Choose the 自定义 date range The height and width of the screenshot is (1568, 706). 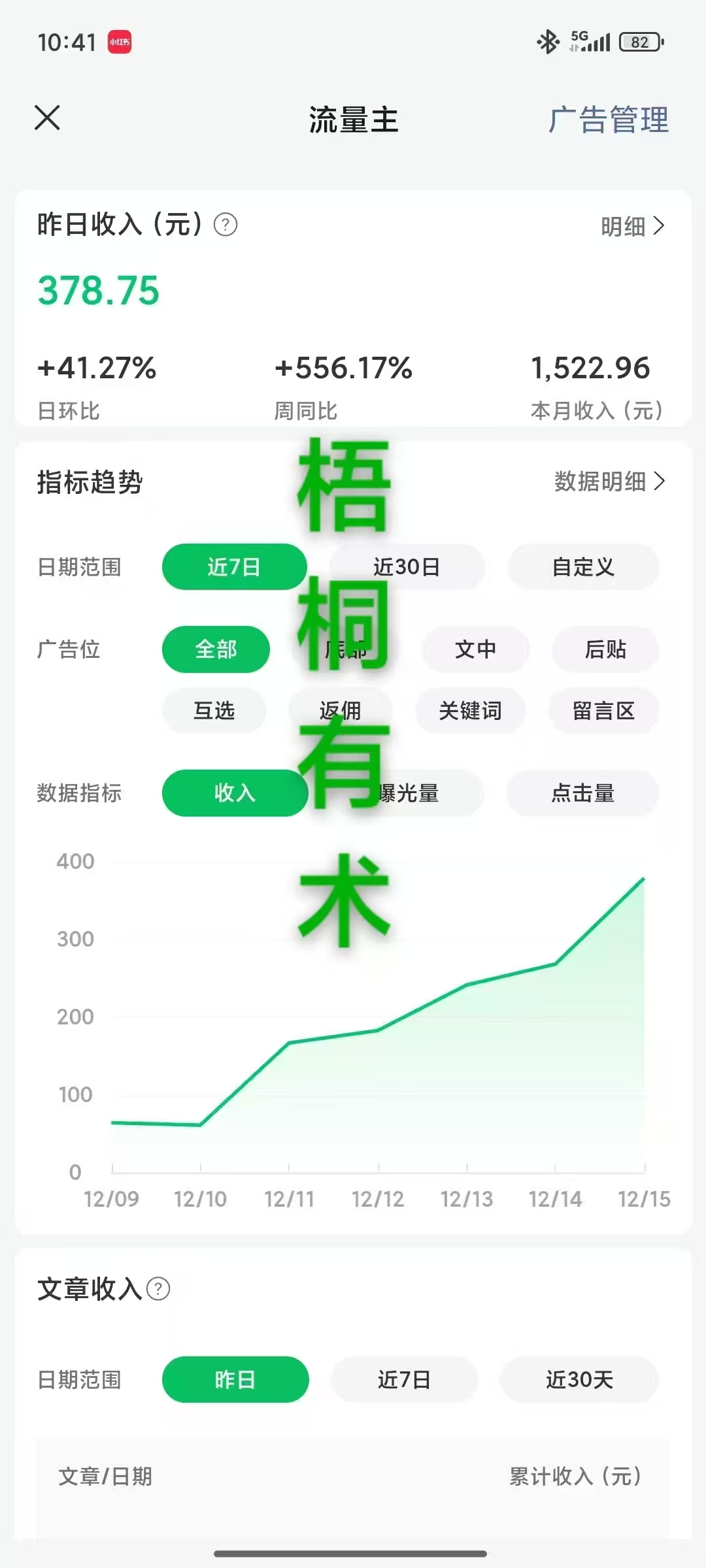tap(583, 567)
